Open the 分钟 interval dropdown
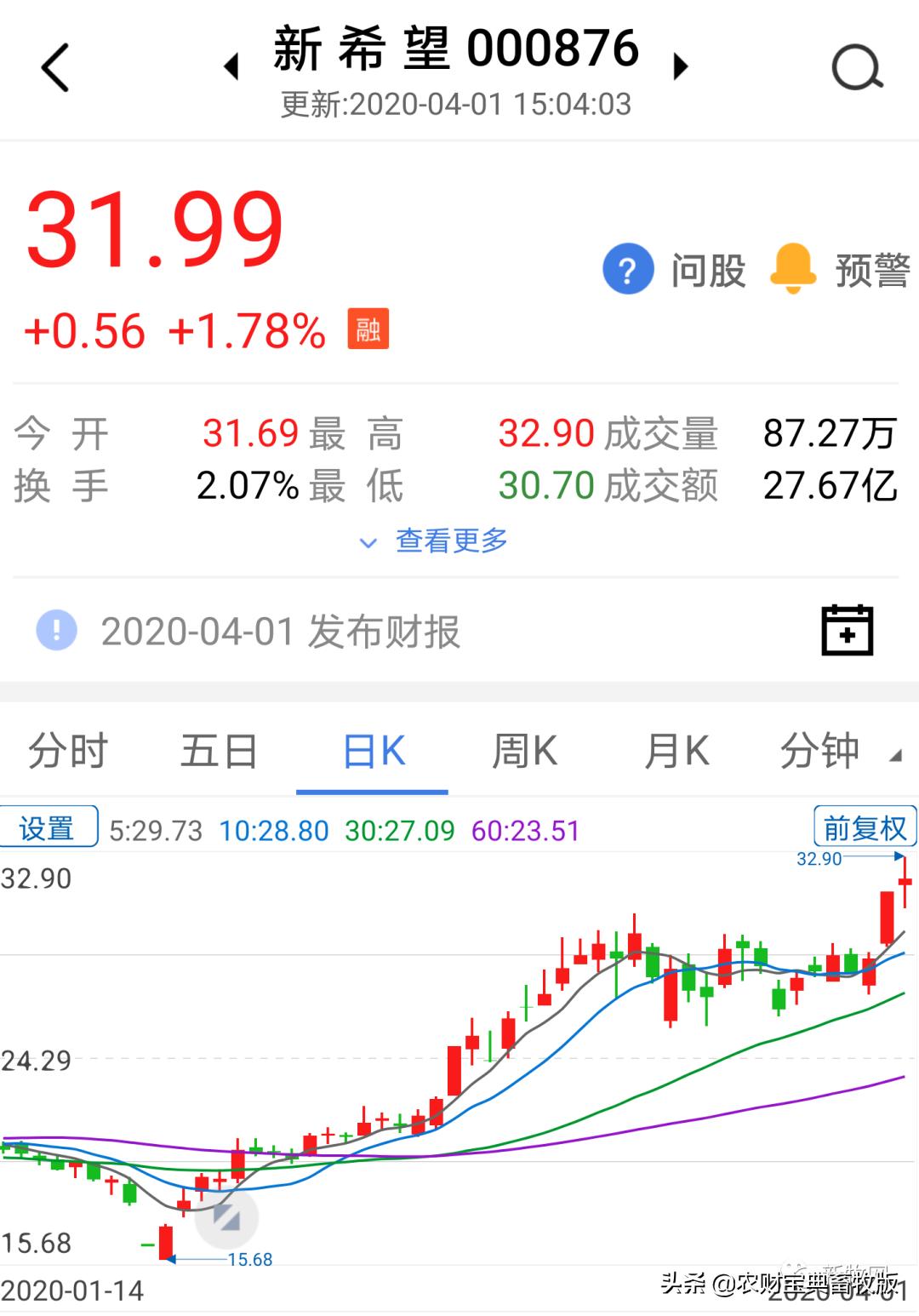Screen dimensions: 919x1316 (x=838, y=752)
